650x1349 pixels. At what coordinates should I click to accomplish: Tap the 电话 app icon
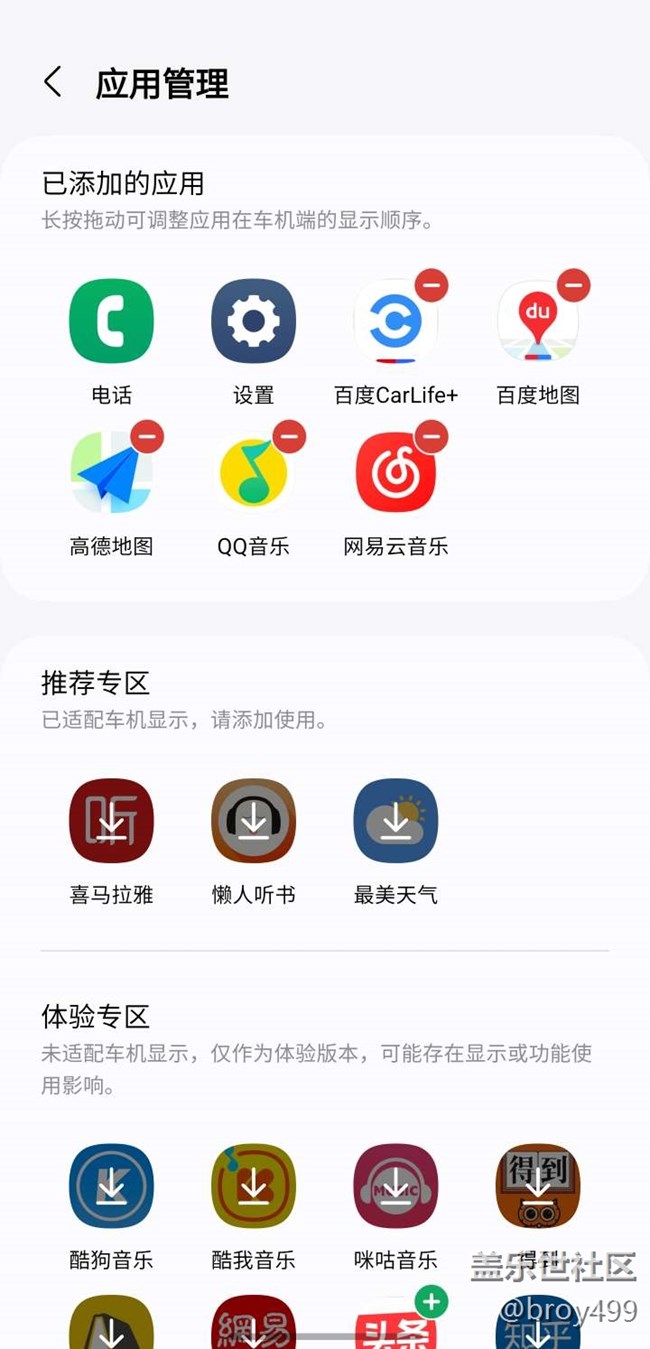pyautogui.click(x=111, y=321)
